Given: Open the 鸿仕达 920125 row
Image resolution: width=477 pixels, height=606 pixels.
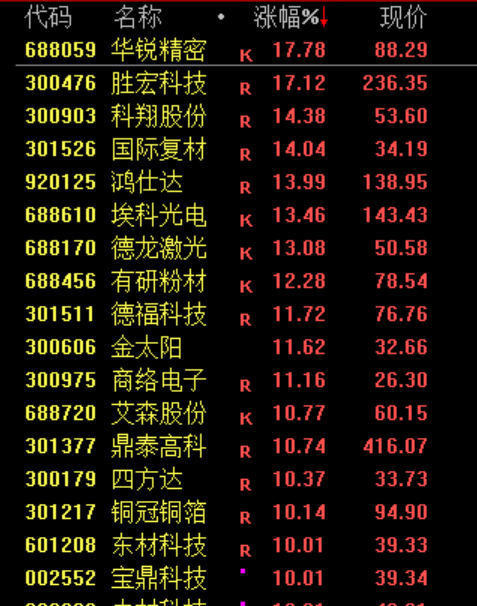Looking at the screenshot, I should point(238,182).
